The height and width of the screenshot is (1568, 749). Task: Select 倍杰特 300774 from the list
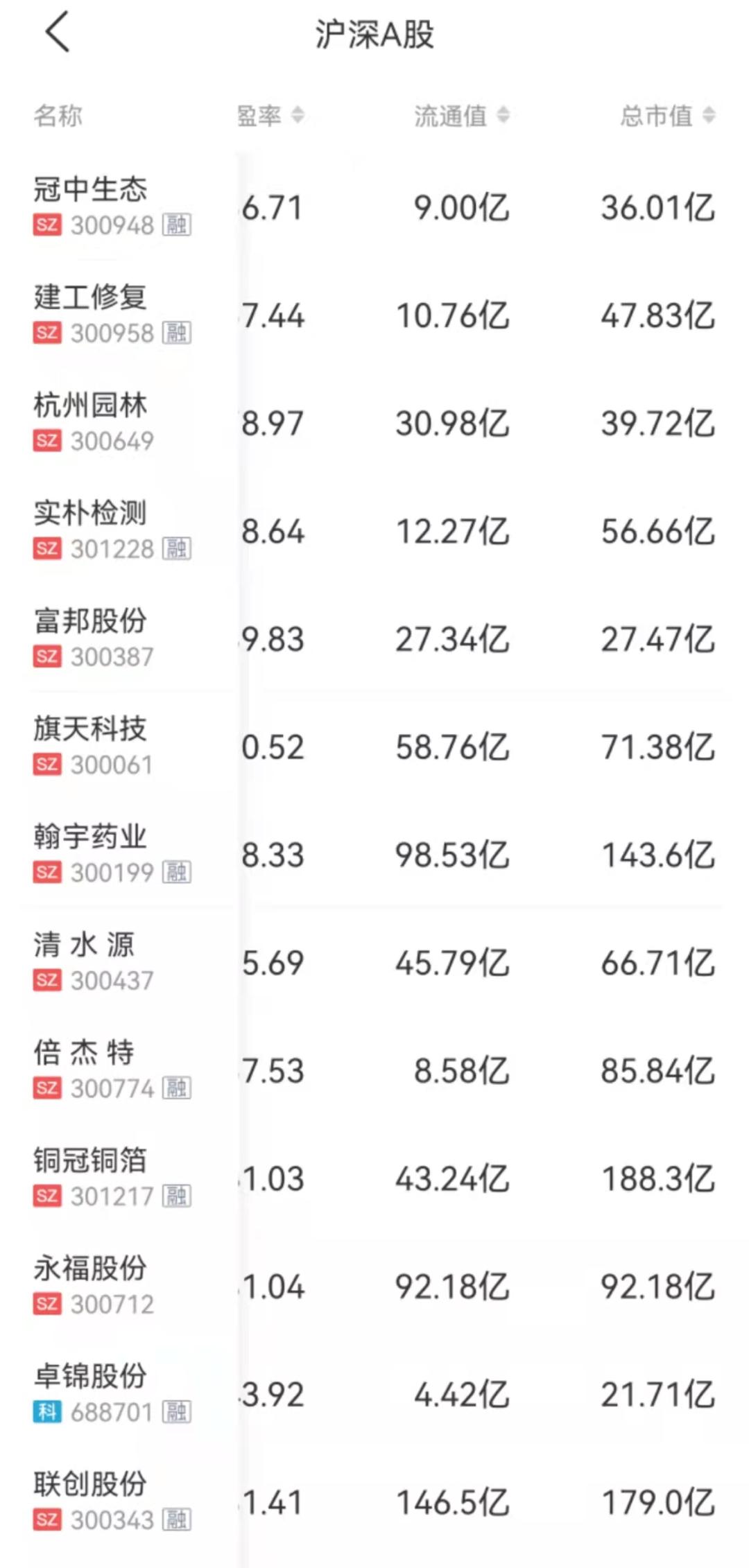[x=374, y=1070]
